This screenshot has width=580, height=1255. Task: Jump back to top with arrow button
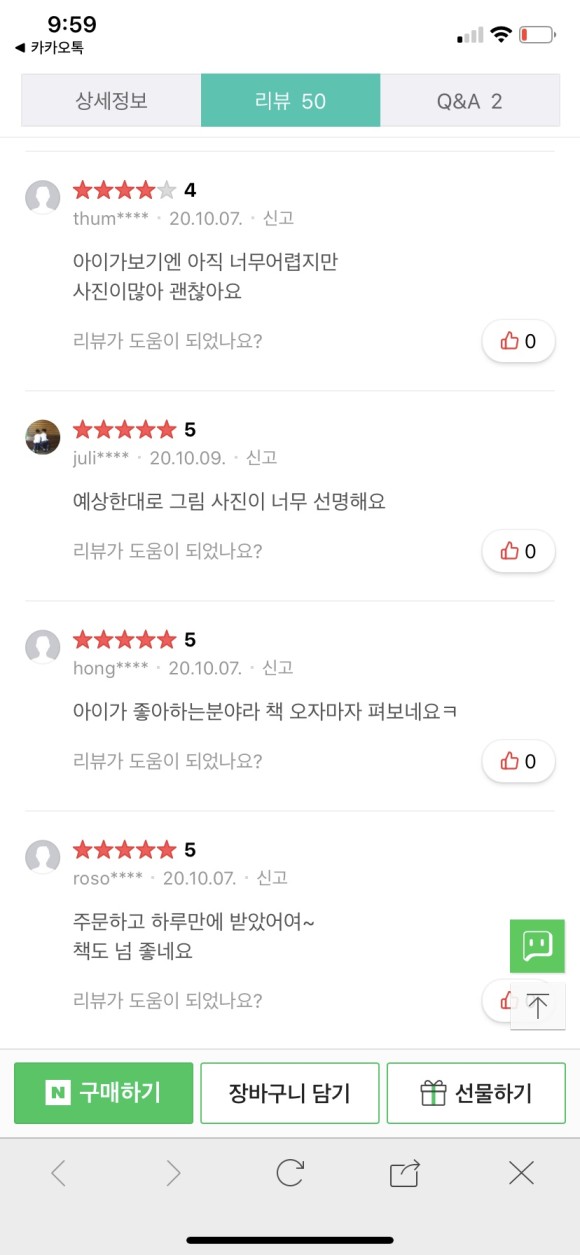pos(537,1005)
